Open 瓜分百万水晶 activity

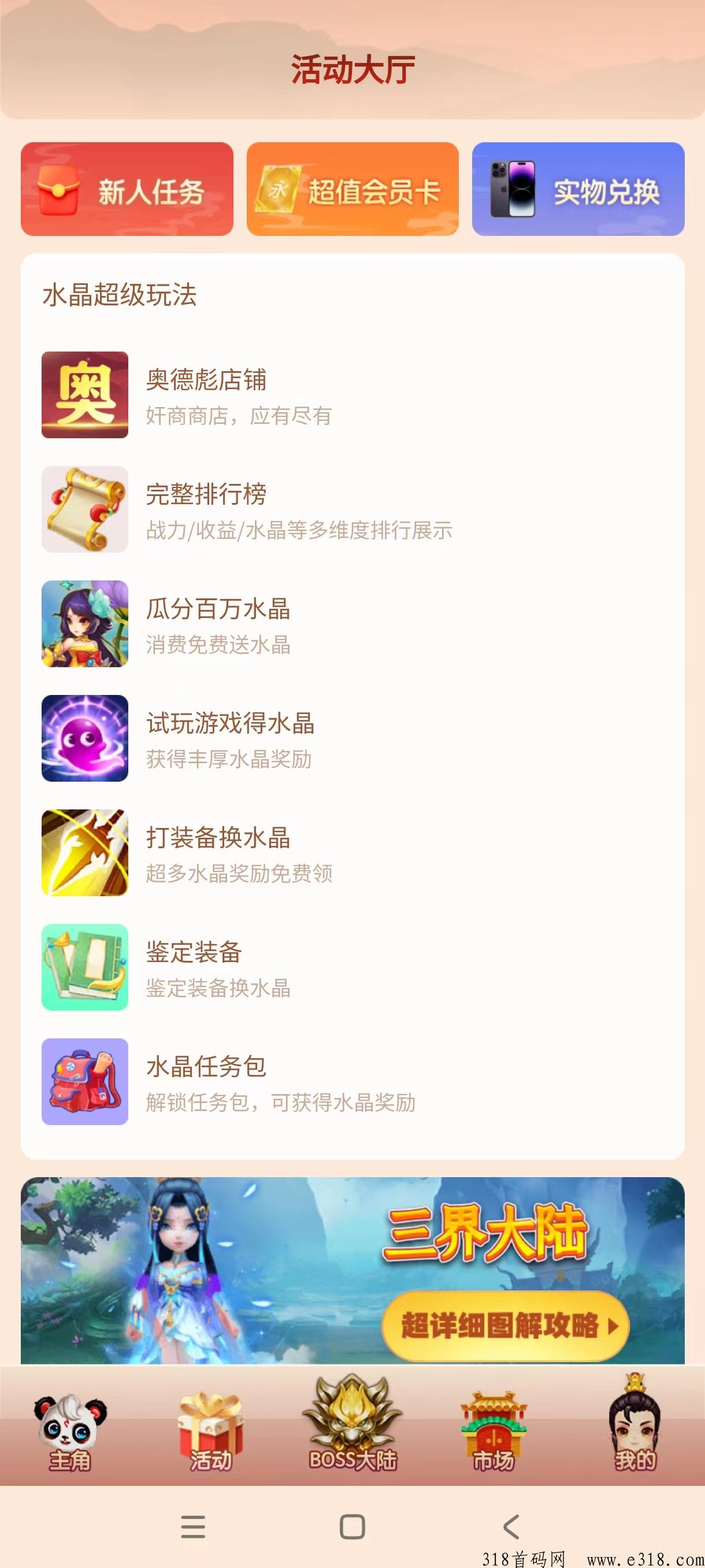pyautogui.click(x=353, y=624)
